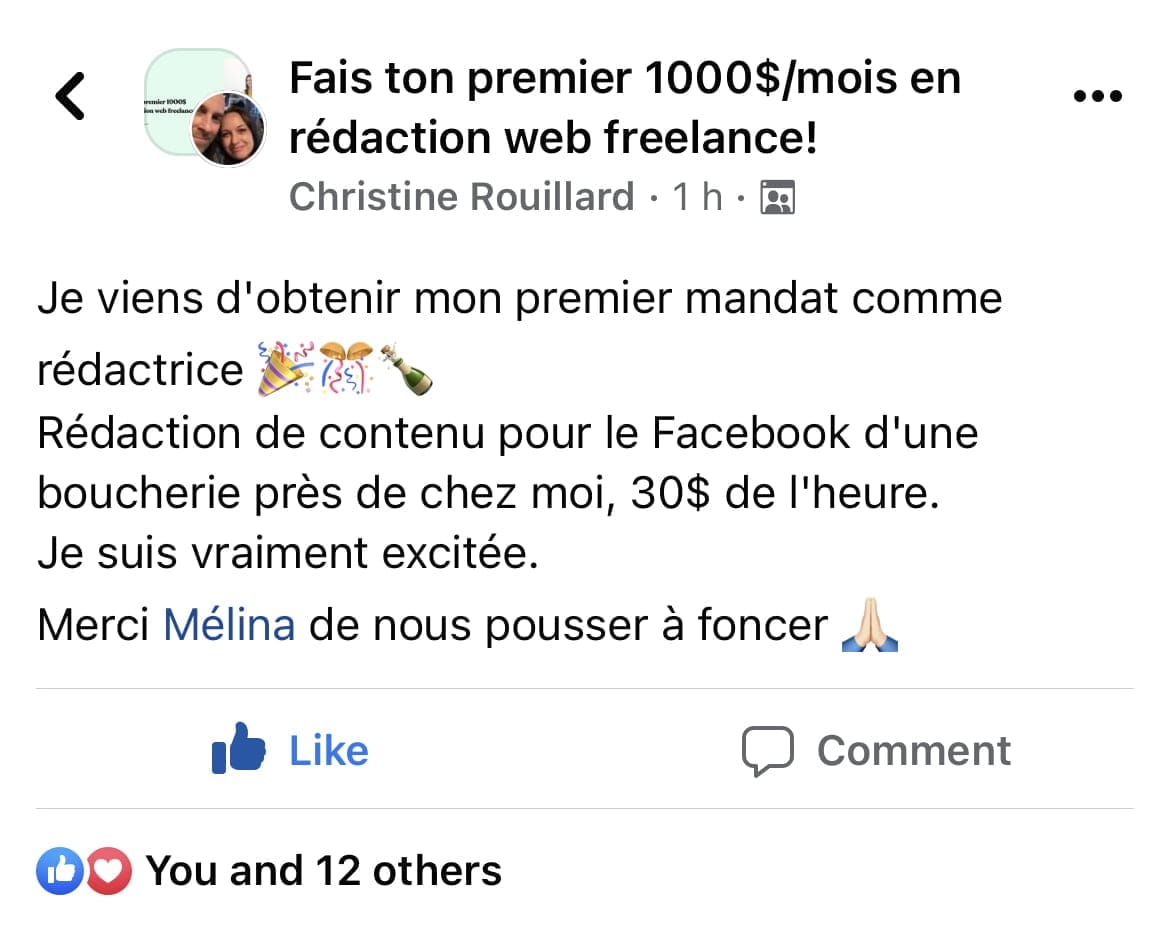Open group Fais ton premier 1000$/mois
The width and height of the screenshot is (1170, 943).
point(624,108)
